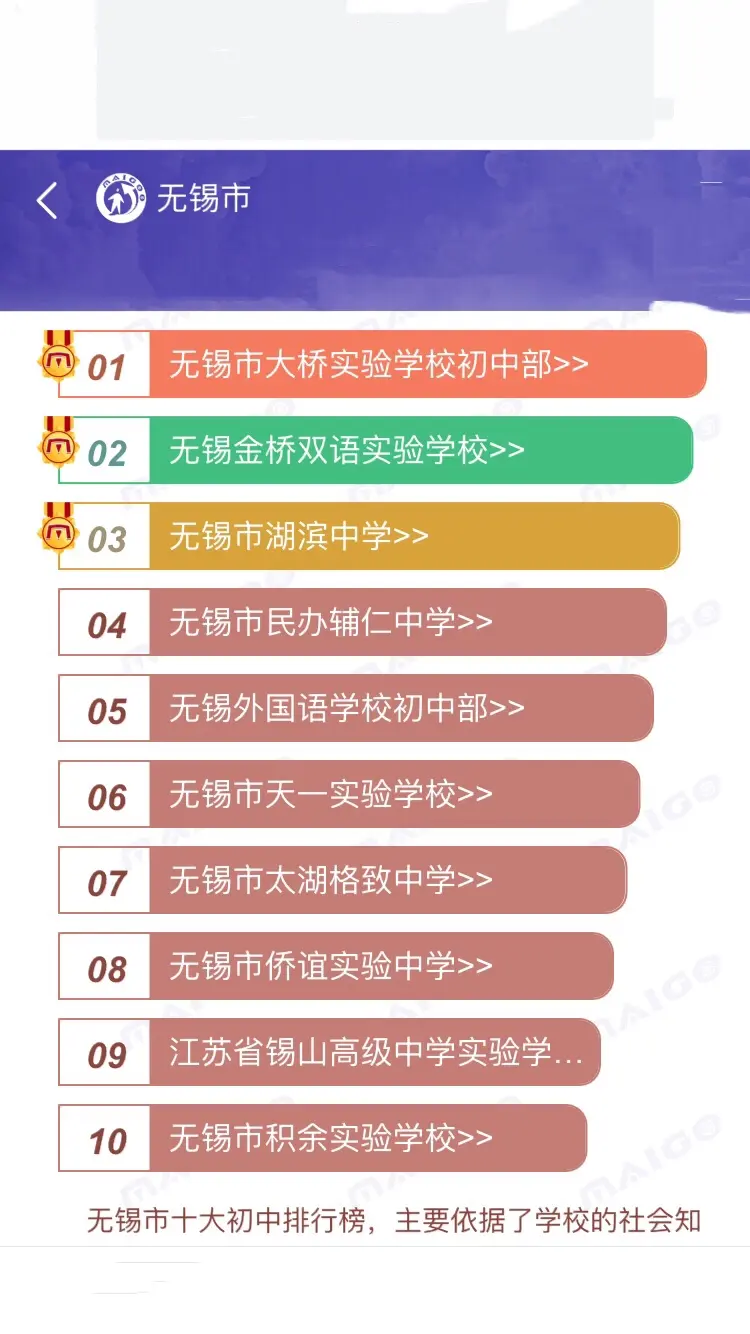Select 无锡市积余实验学校 ranked 10
The height and width of the screenshot is (1334, 750).
pyautogui.click(x=322, y=1138)
